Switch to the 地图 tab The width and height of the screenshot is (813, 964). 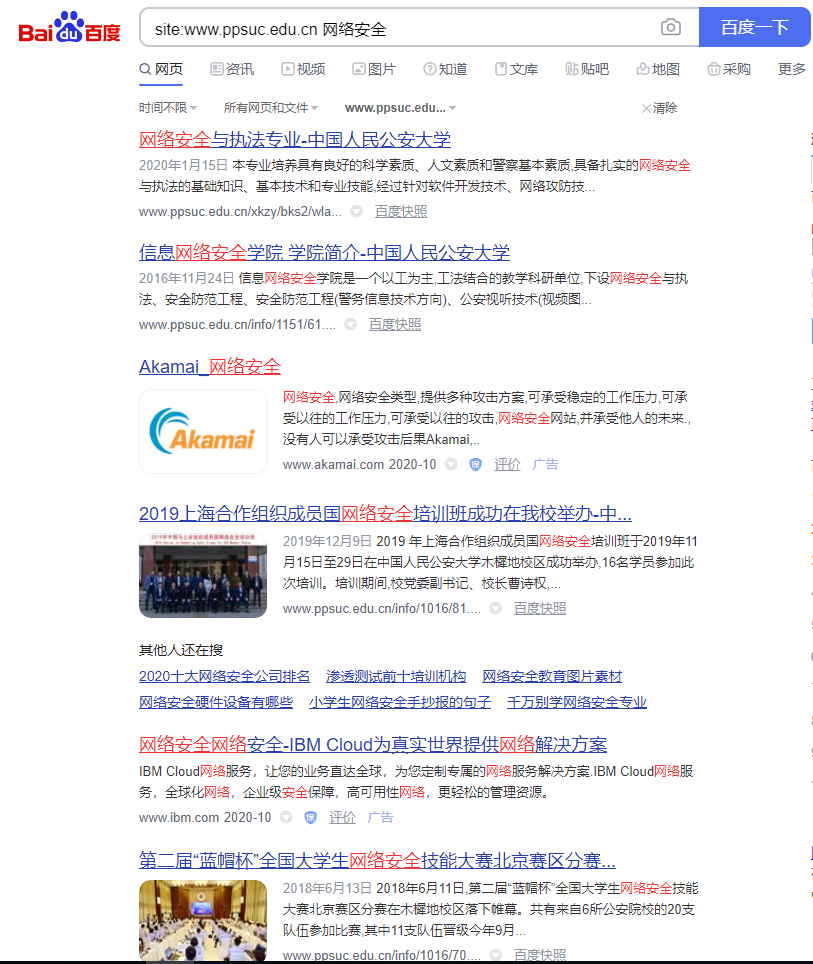coord(658,69)
